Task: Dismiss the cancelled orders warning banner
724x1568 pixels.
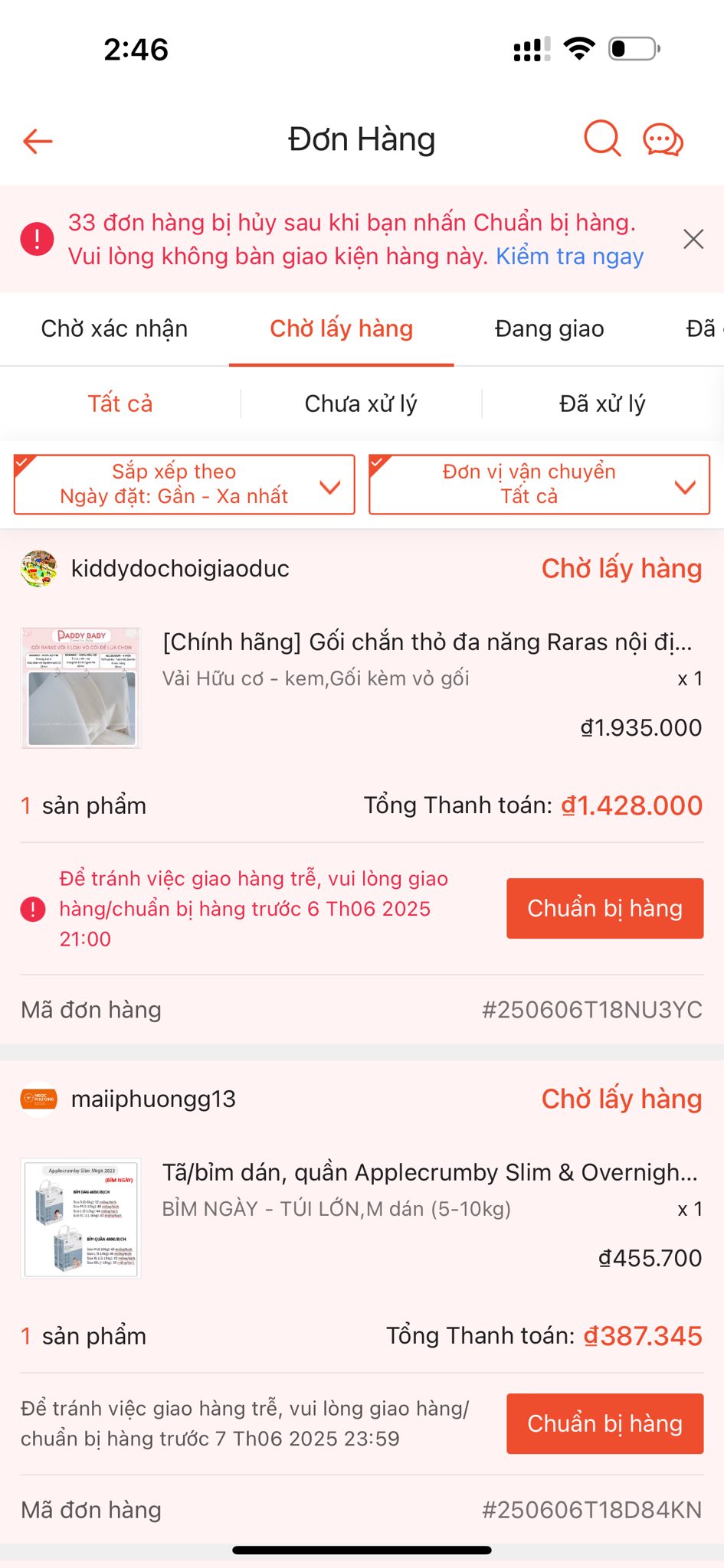Action: tap(693, 239)
